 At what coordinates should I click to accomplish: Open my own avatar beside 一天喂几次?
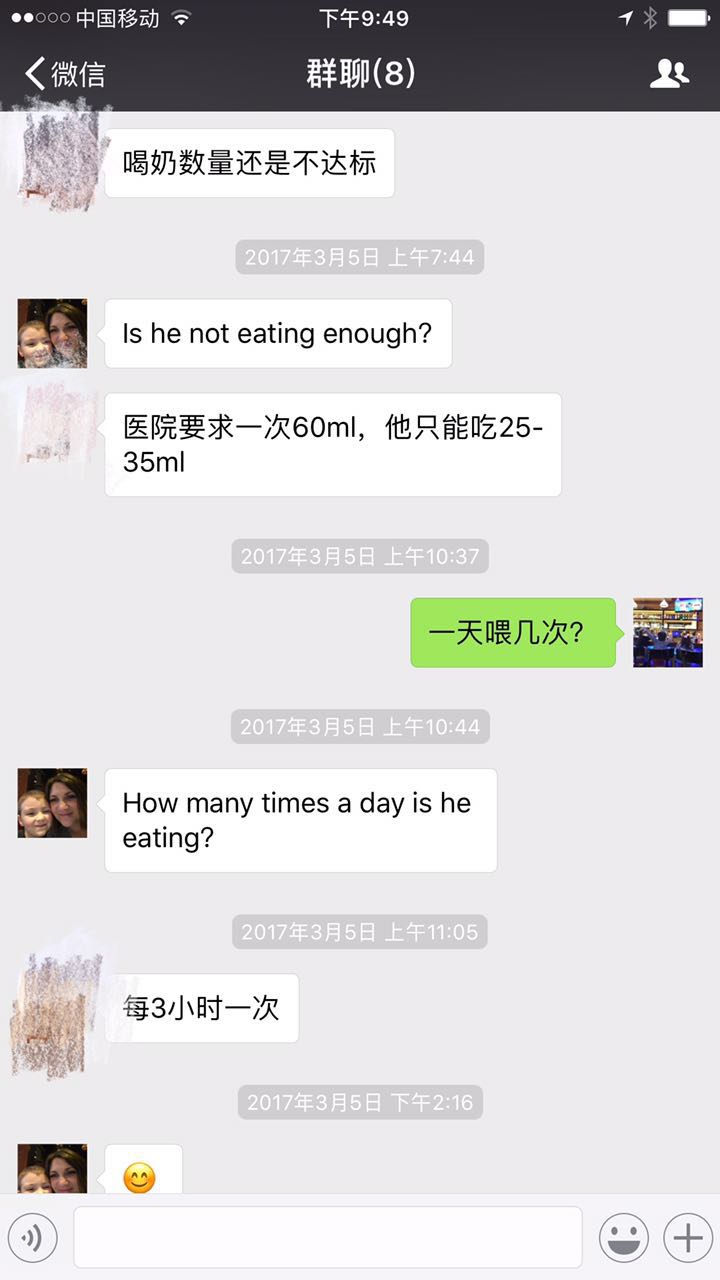coord(668,632)
